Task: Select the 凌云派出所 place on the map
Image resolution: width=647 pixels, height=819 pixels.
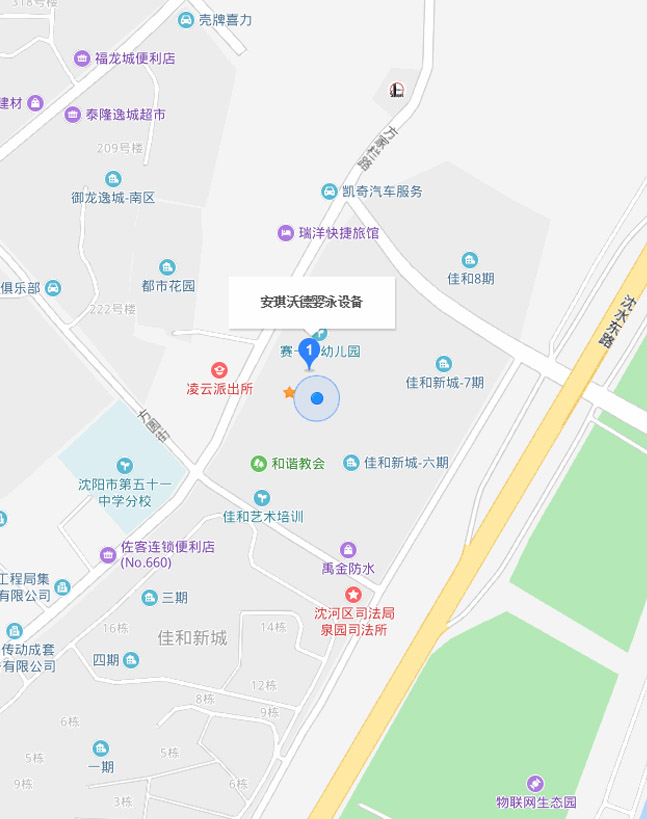Action: (x=218, y=370)
